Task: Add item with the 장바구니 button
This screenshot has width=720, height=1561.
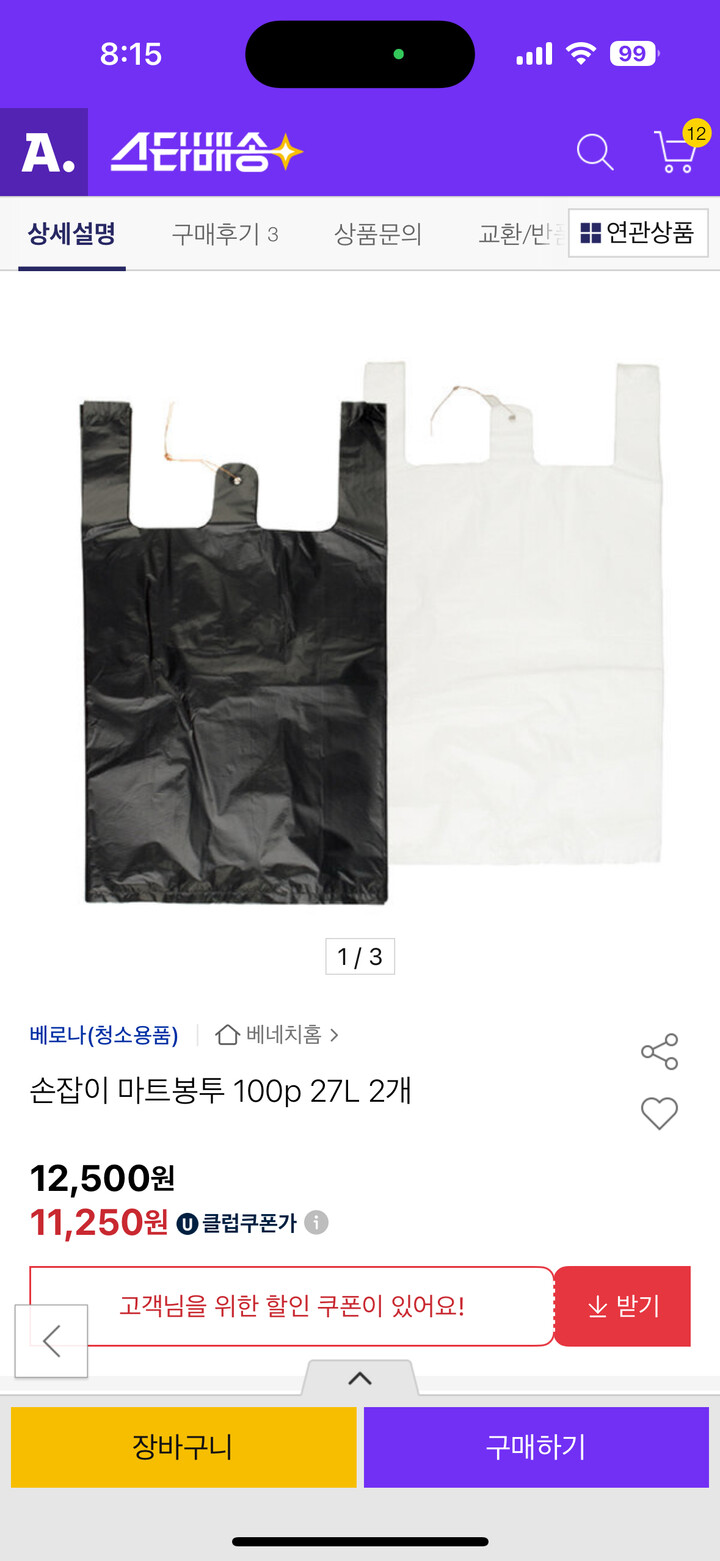Action: (184, 1447)
